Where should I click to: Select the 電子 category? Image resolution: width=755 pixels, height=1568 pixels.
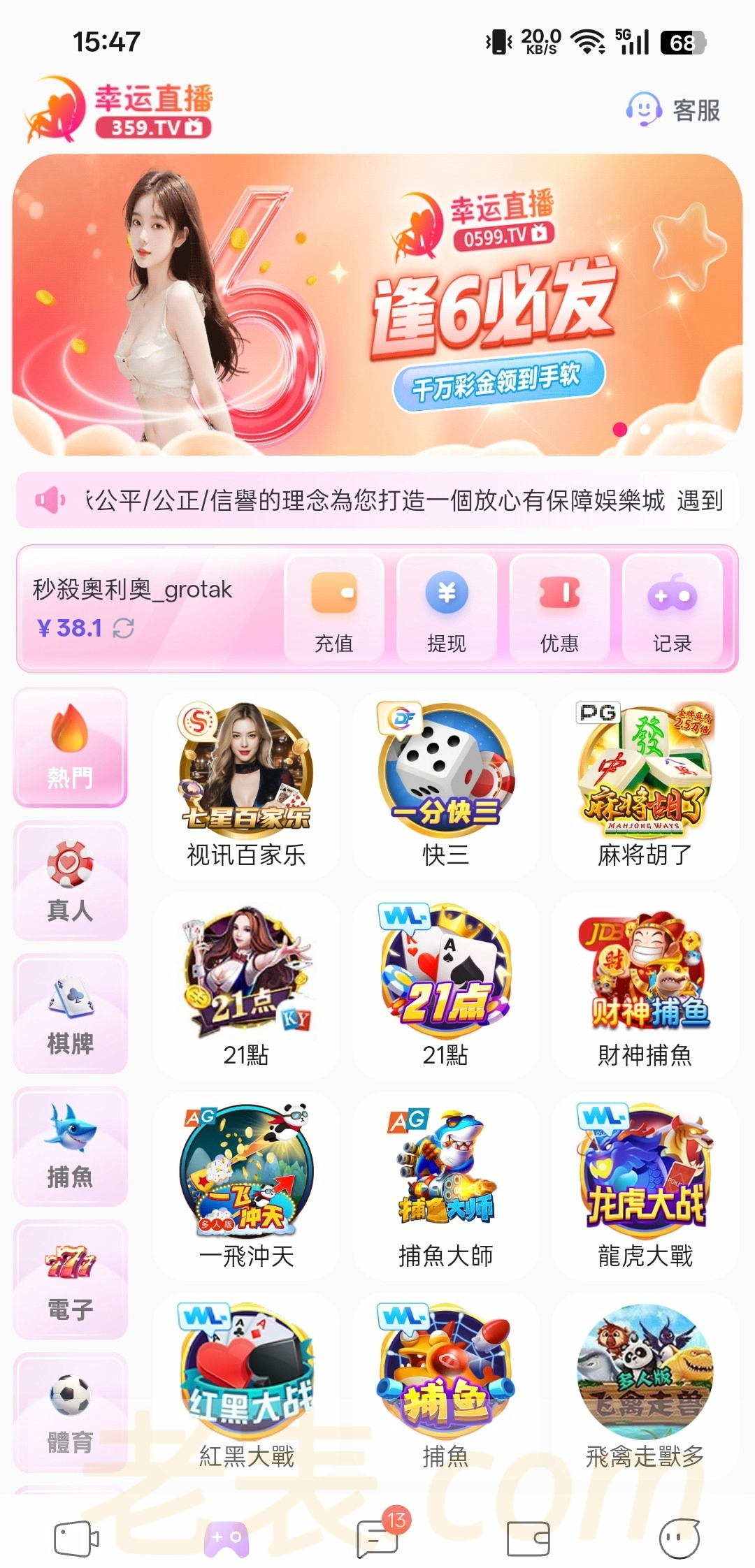point(70,1279)
